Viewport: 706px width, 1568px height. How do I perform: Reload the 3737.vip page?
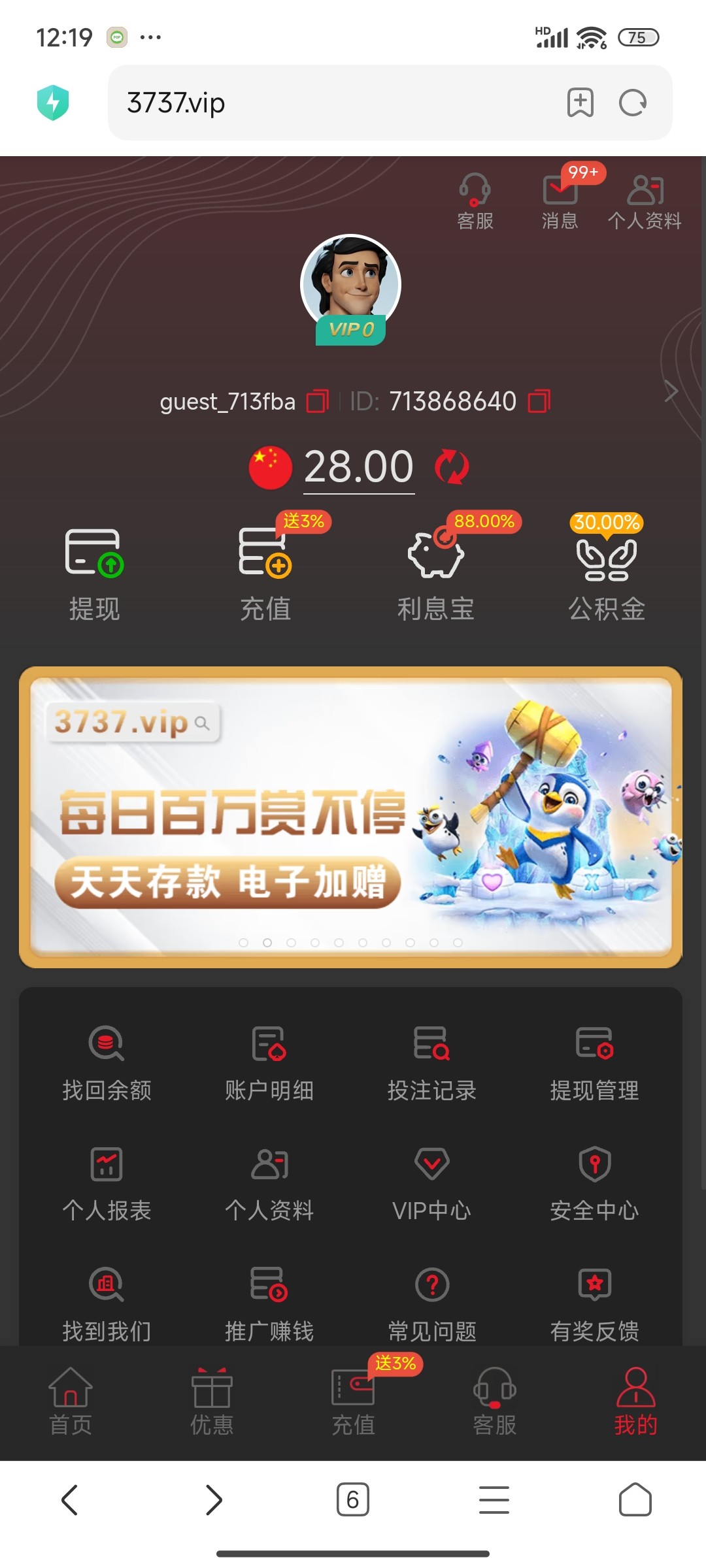pyautogui.click(x=633, y=103)
